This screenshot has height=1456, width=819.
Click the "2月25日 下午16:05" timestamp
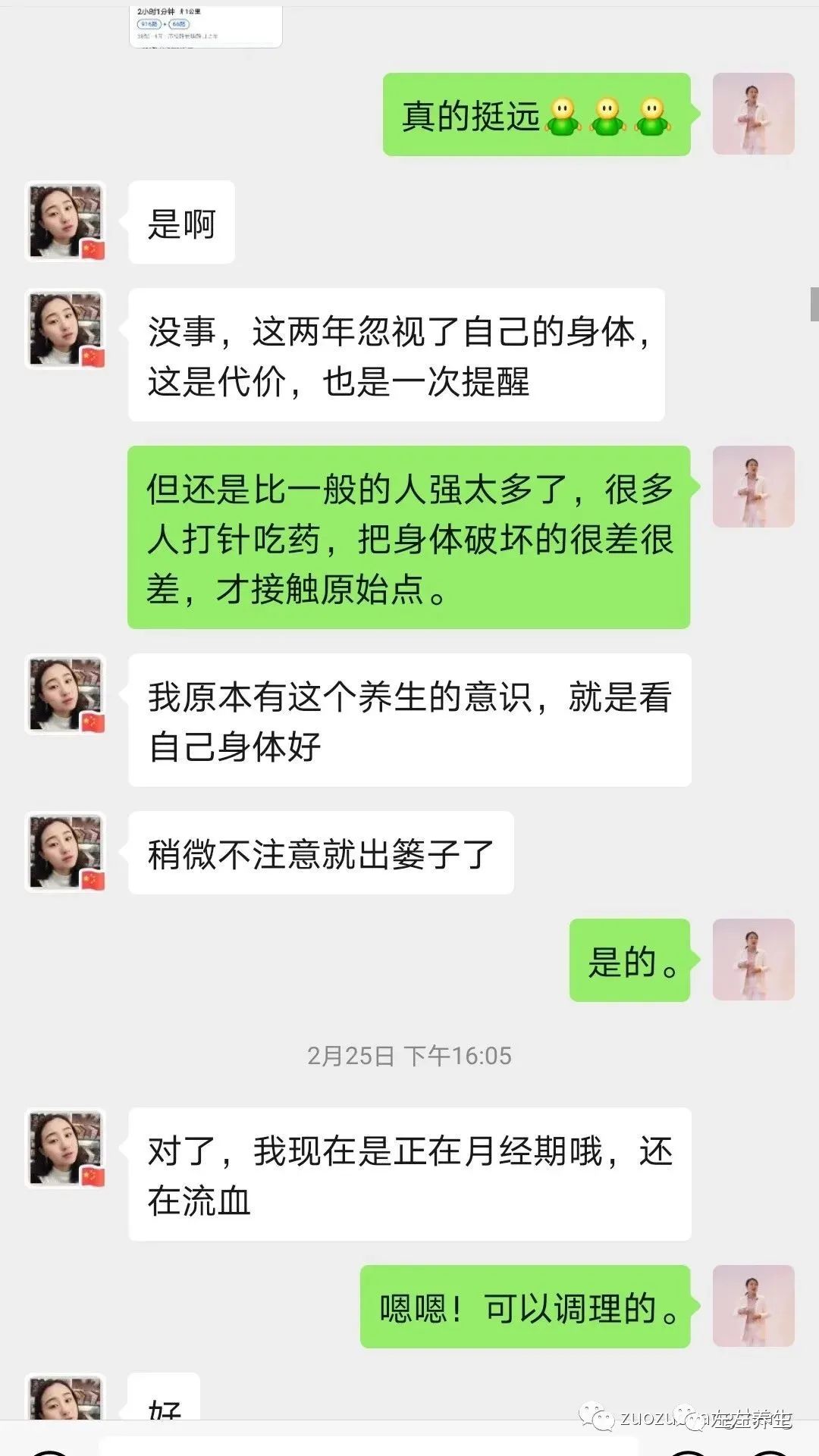pyautogui.click(x=409, y=1054)
